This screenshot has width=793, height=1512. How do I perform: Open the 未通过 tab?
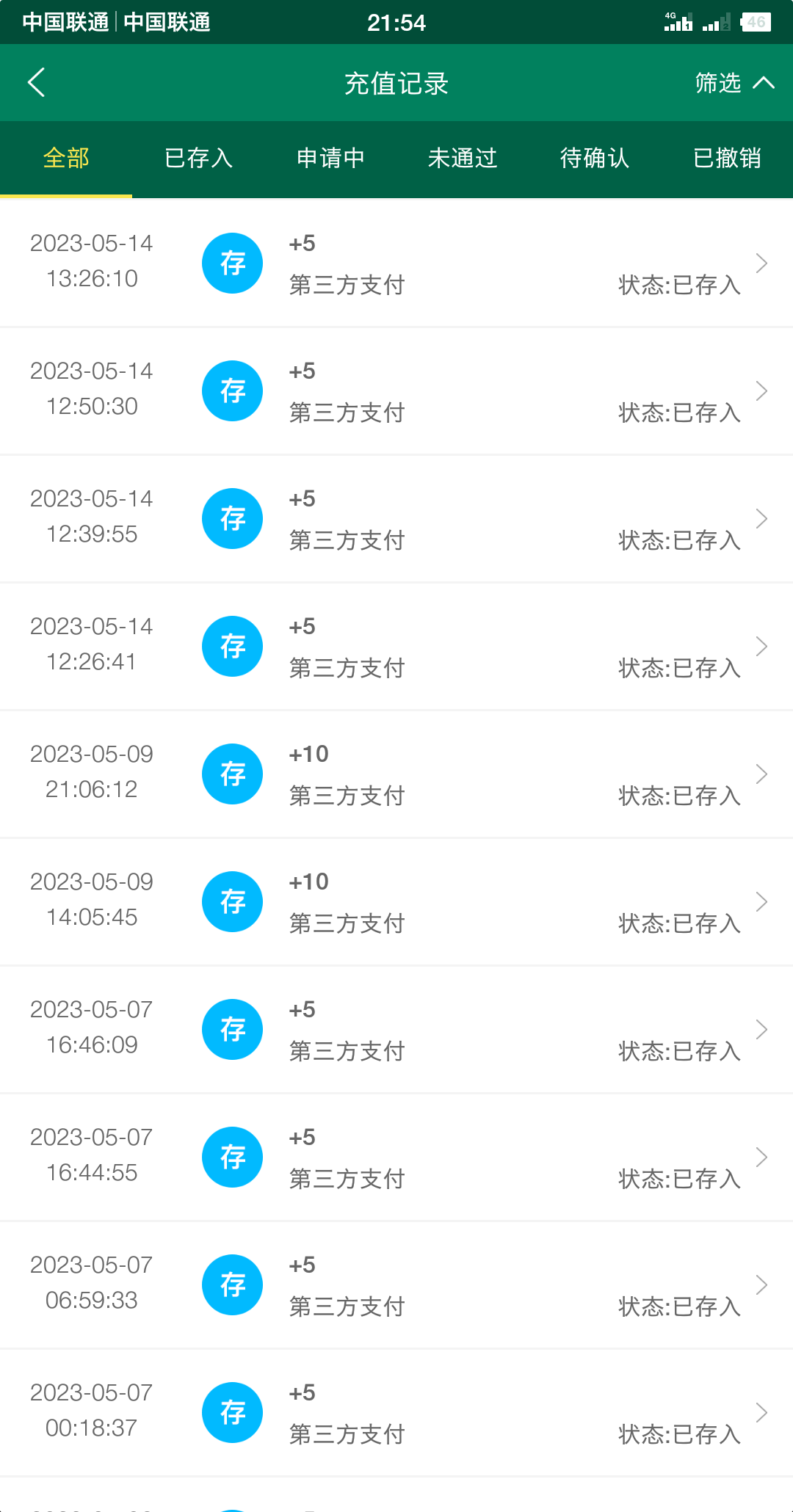point(462,158)
